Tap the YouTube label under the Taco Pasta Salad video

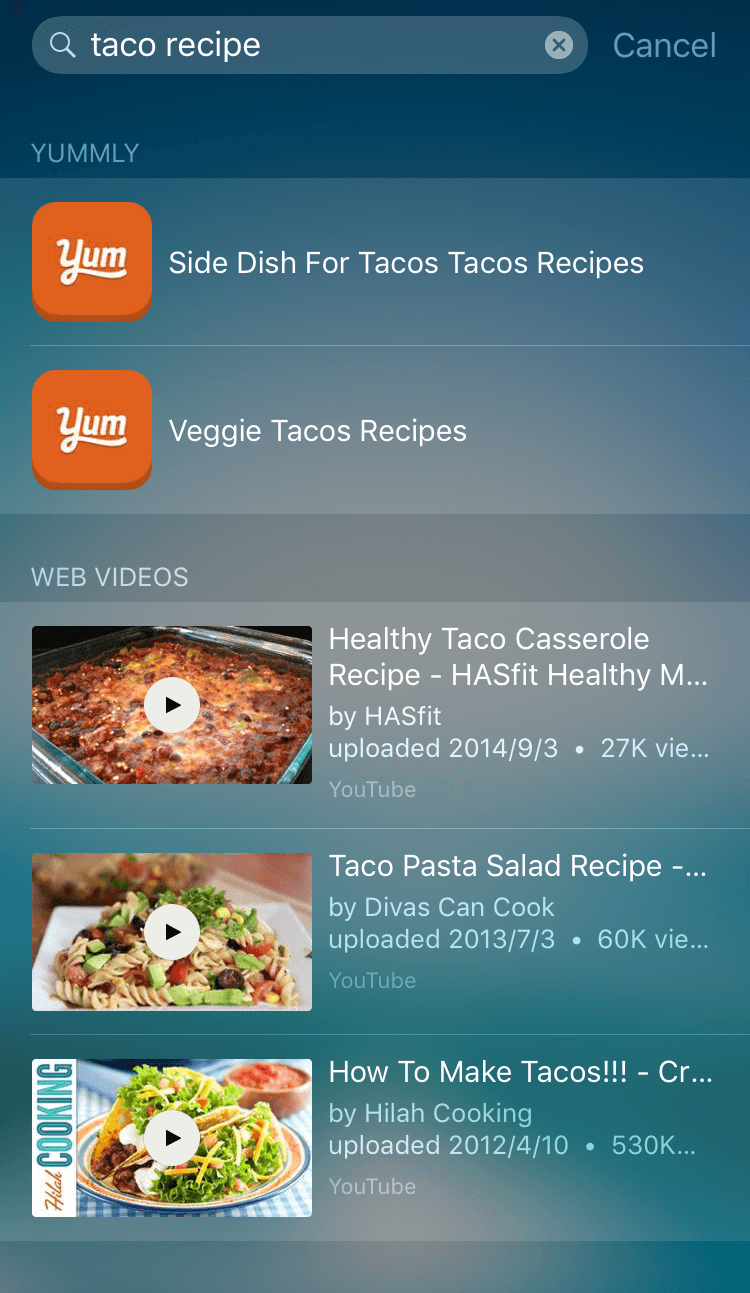pyautogui.click(x=372, y=980)
